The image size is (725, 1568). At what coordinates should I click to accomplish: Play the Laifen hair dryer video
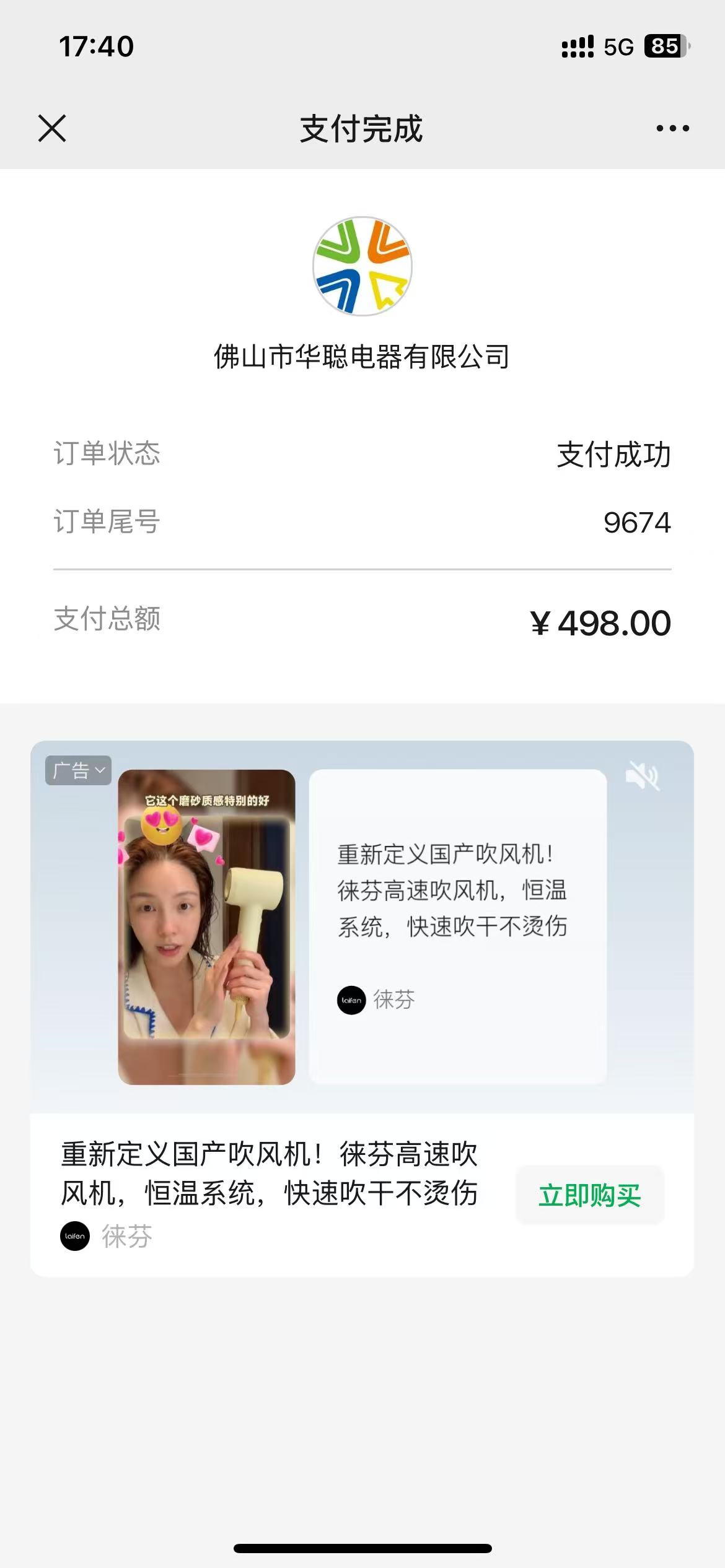[x=206, y=926]
